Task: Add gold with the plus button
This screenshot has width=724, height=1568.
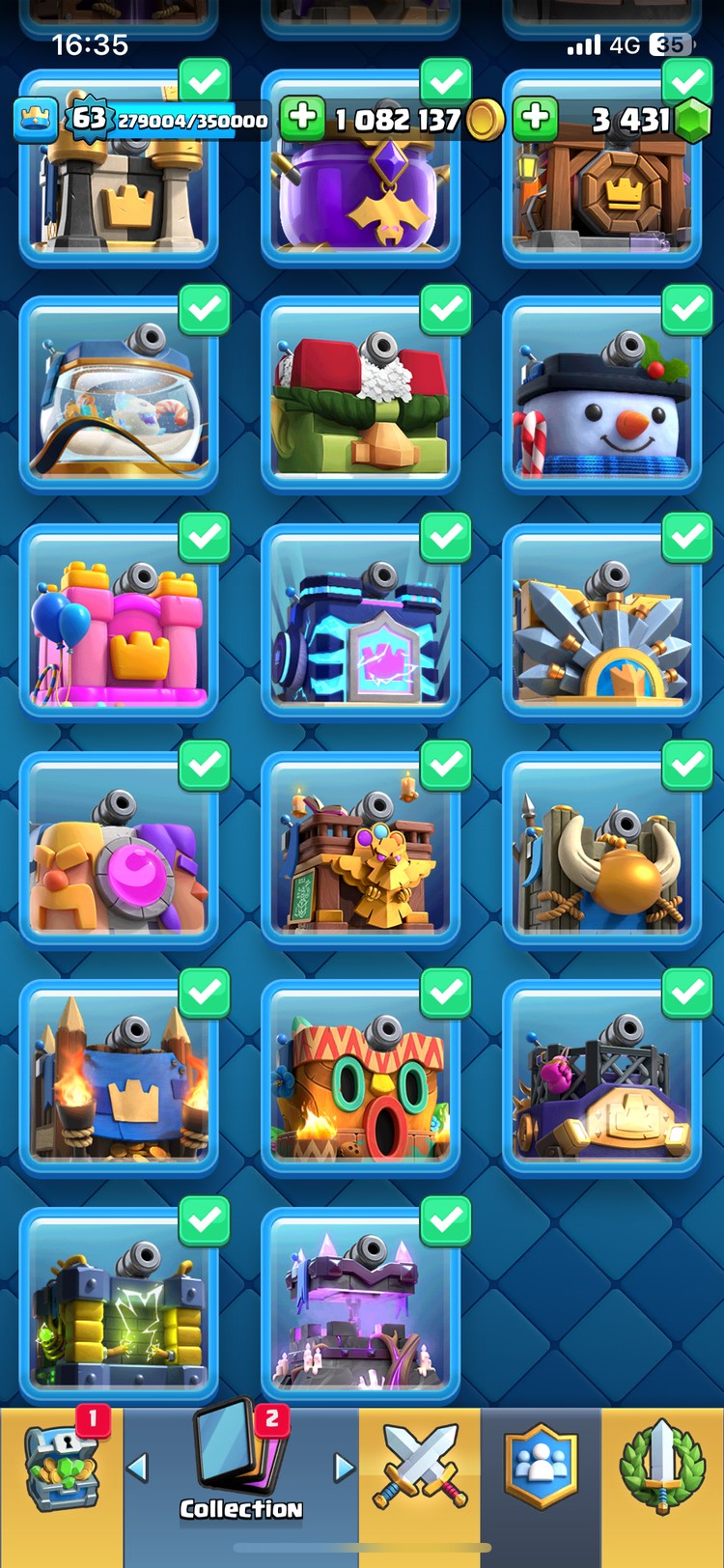Action: [302, 120]
